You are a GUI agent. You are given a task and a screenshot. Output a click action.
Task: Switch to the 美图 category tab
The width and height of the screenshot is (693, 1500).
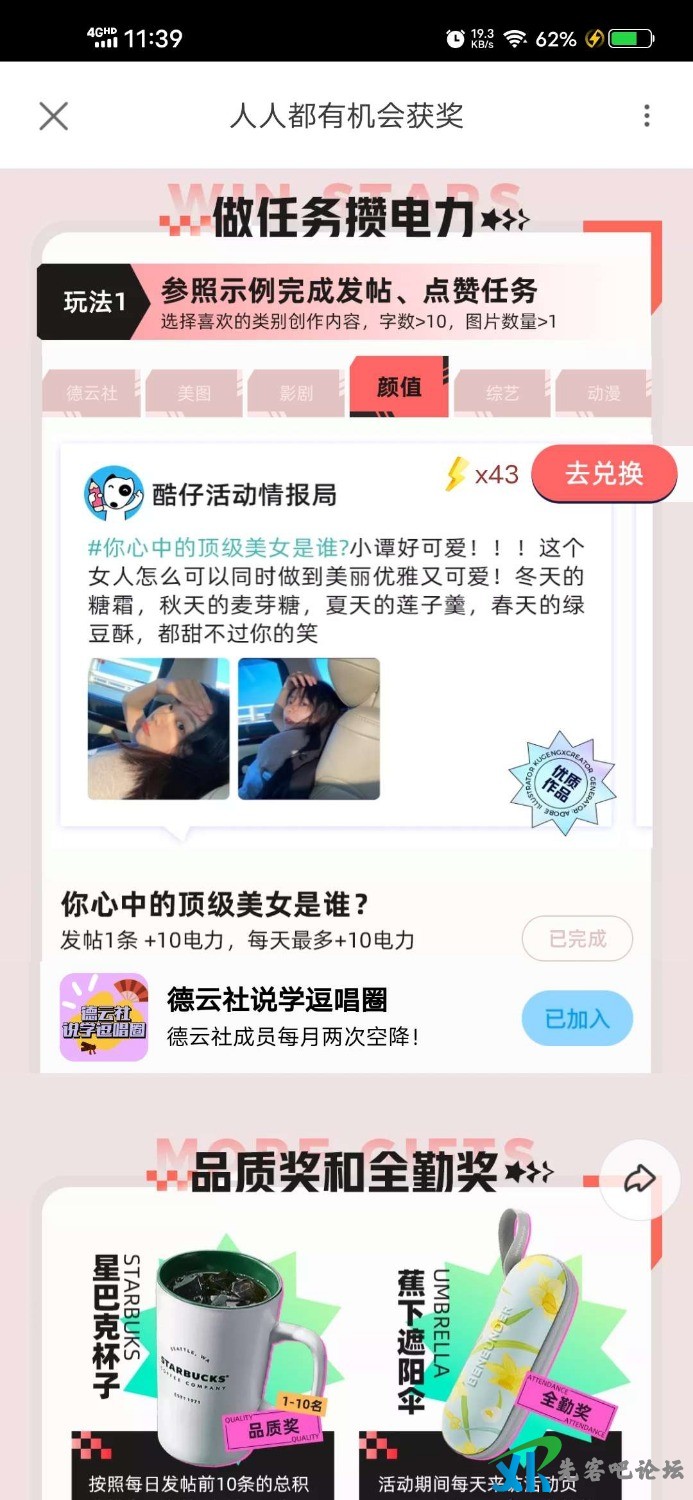(x=194, y=393)
